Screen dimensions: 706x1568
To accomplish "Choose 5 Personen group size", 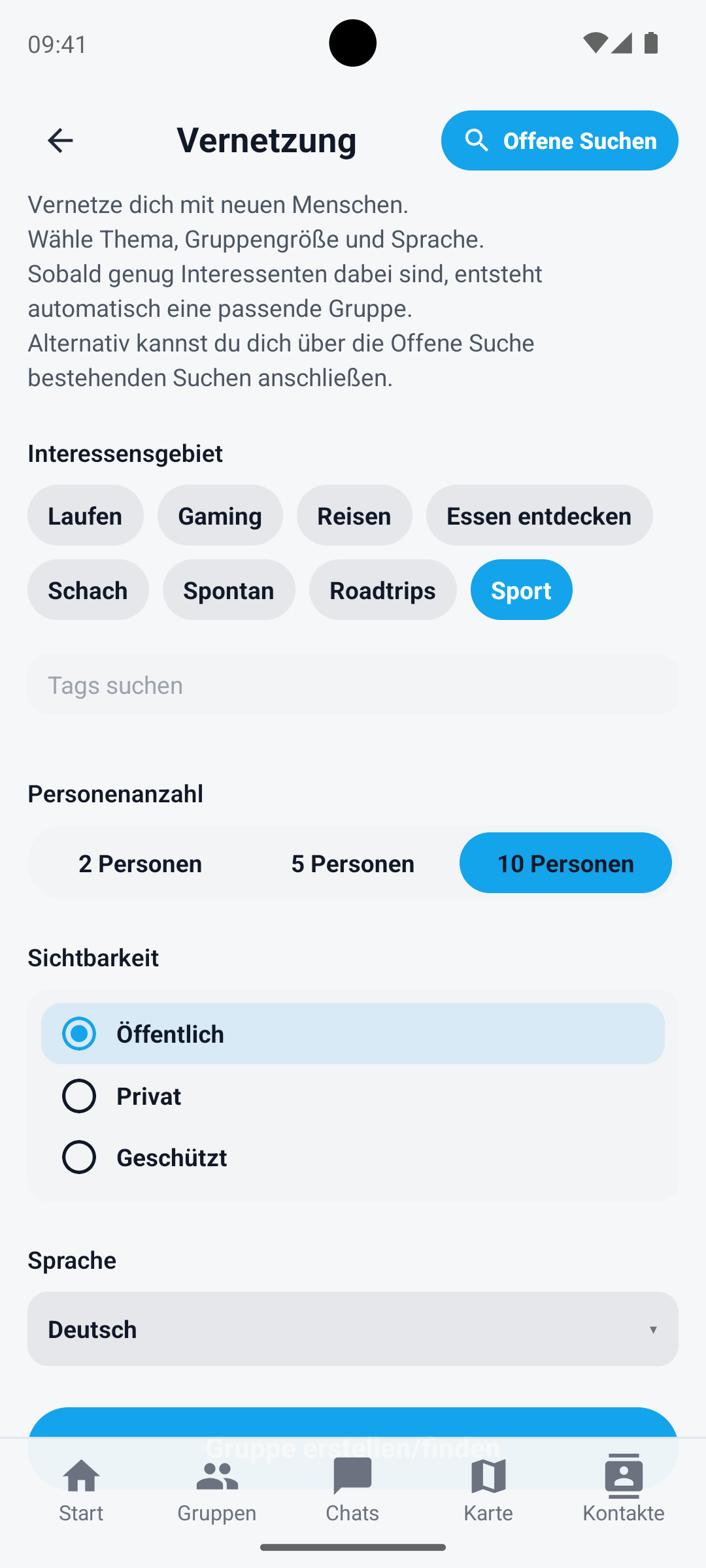I will (x=352, y=863).
